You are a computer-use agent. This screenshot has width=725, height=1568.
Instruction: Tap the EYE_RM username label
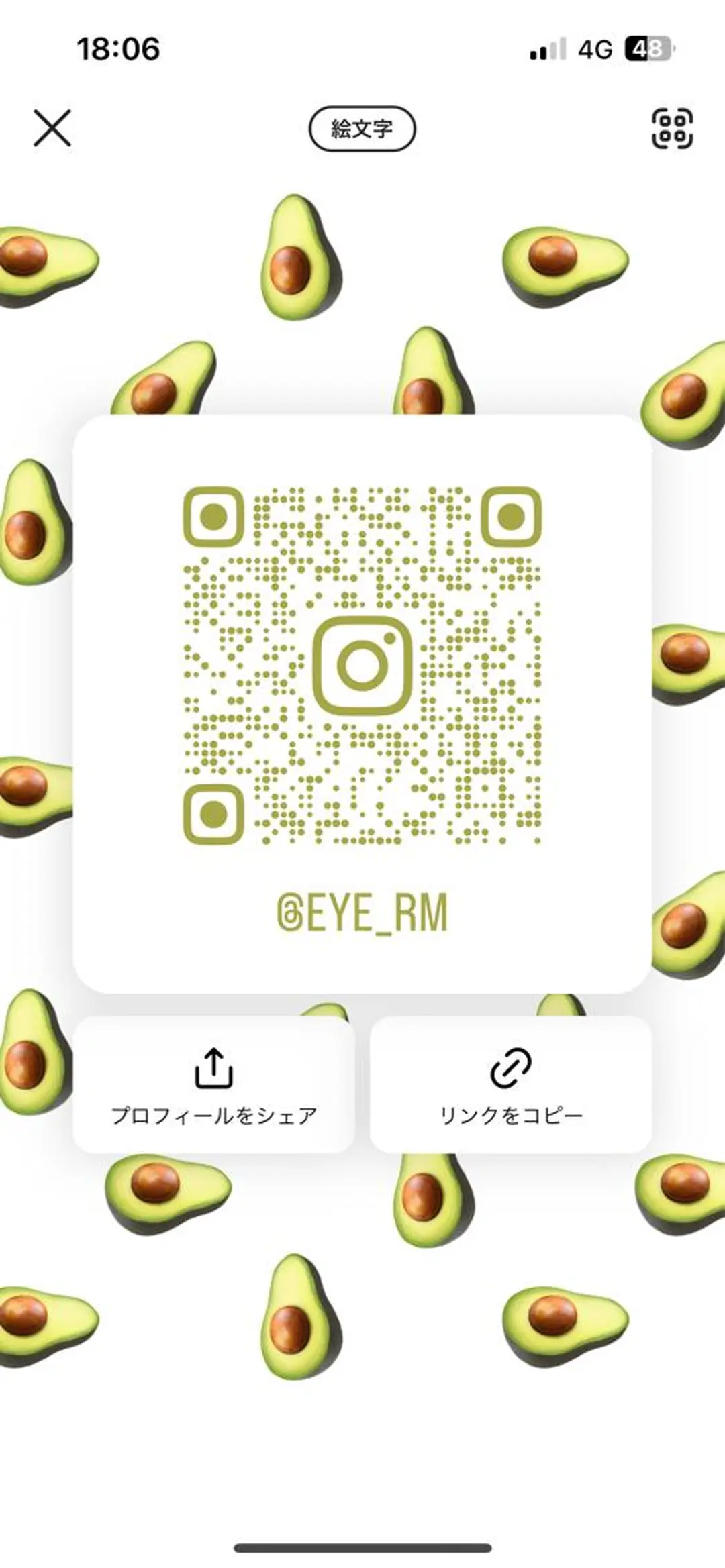click(x=376, y=914)
